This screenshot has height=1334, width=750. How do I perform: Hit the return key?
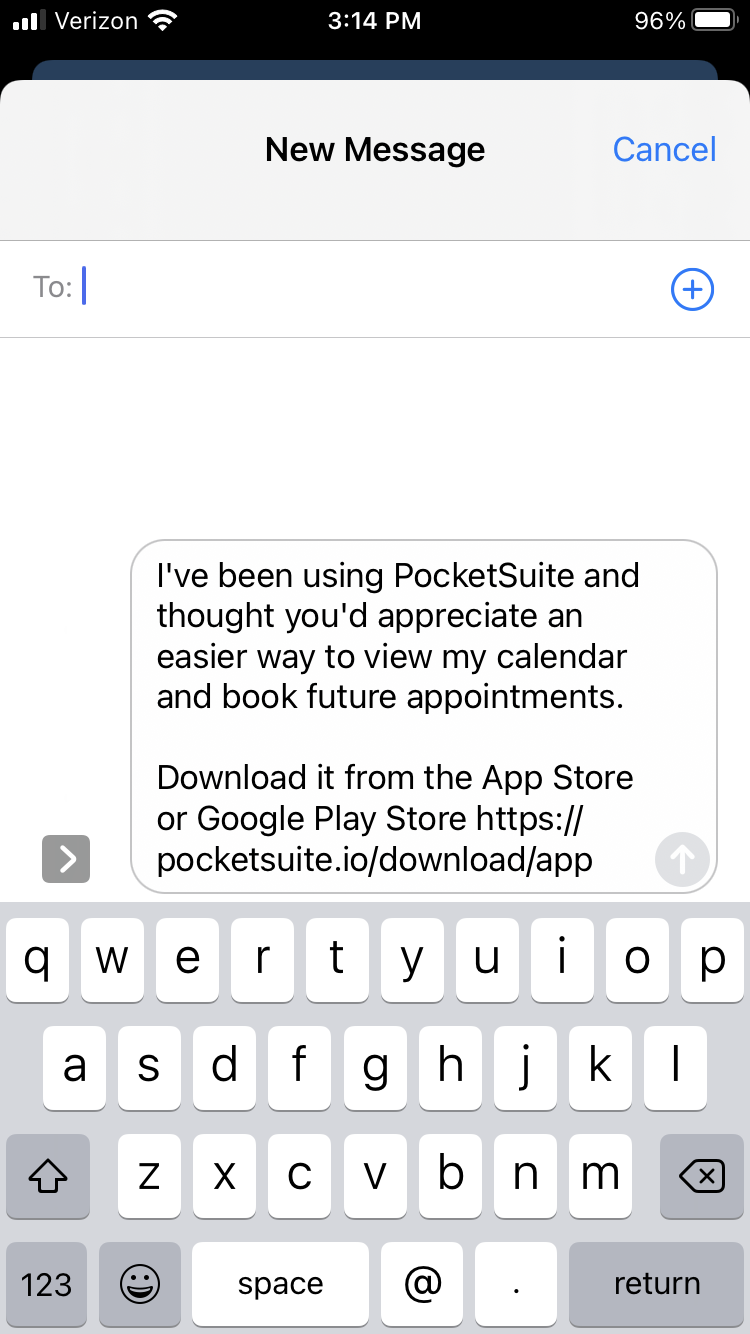(656, 1284)
